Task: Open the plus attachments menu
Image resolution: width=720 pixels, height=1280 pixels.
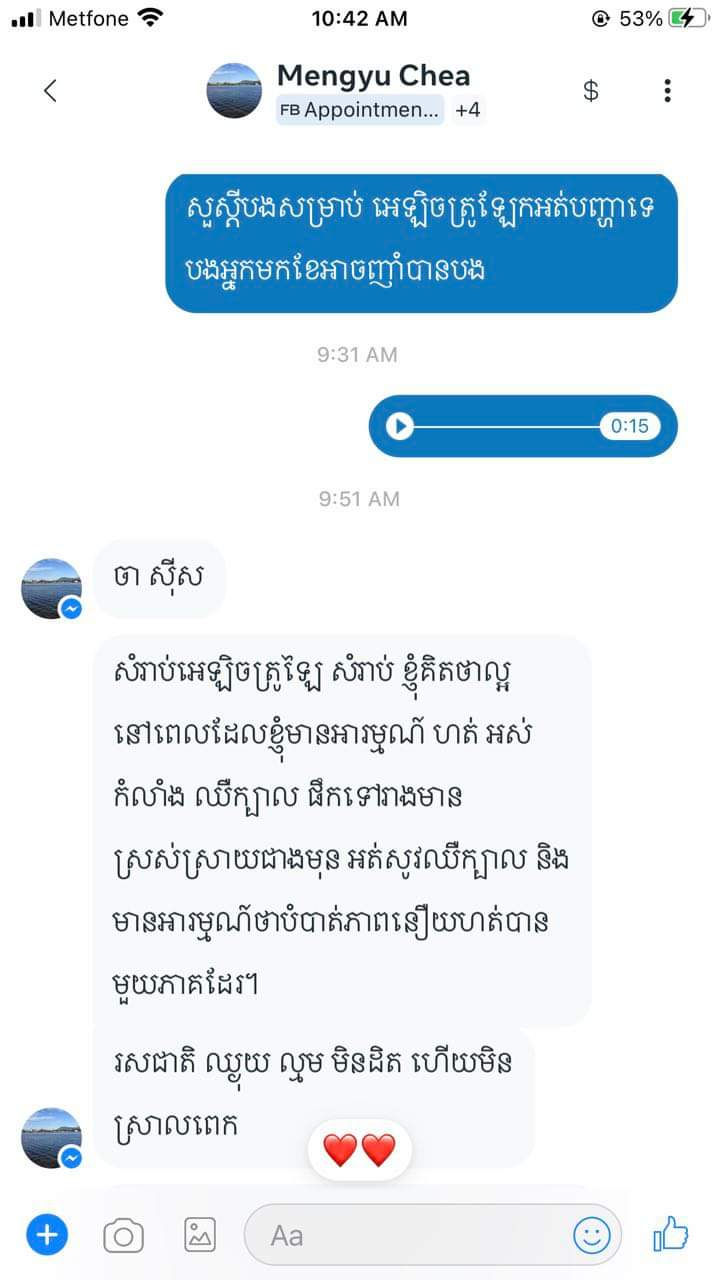Action: pyautogui.click(x=46, y=1236)
